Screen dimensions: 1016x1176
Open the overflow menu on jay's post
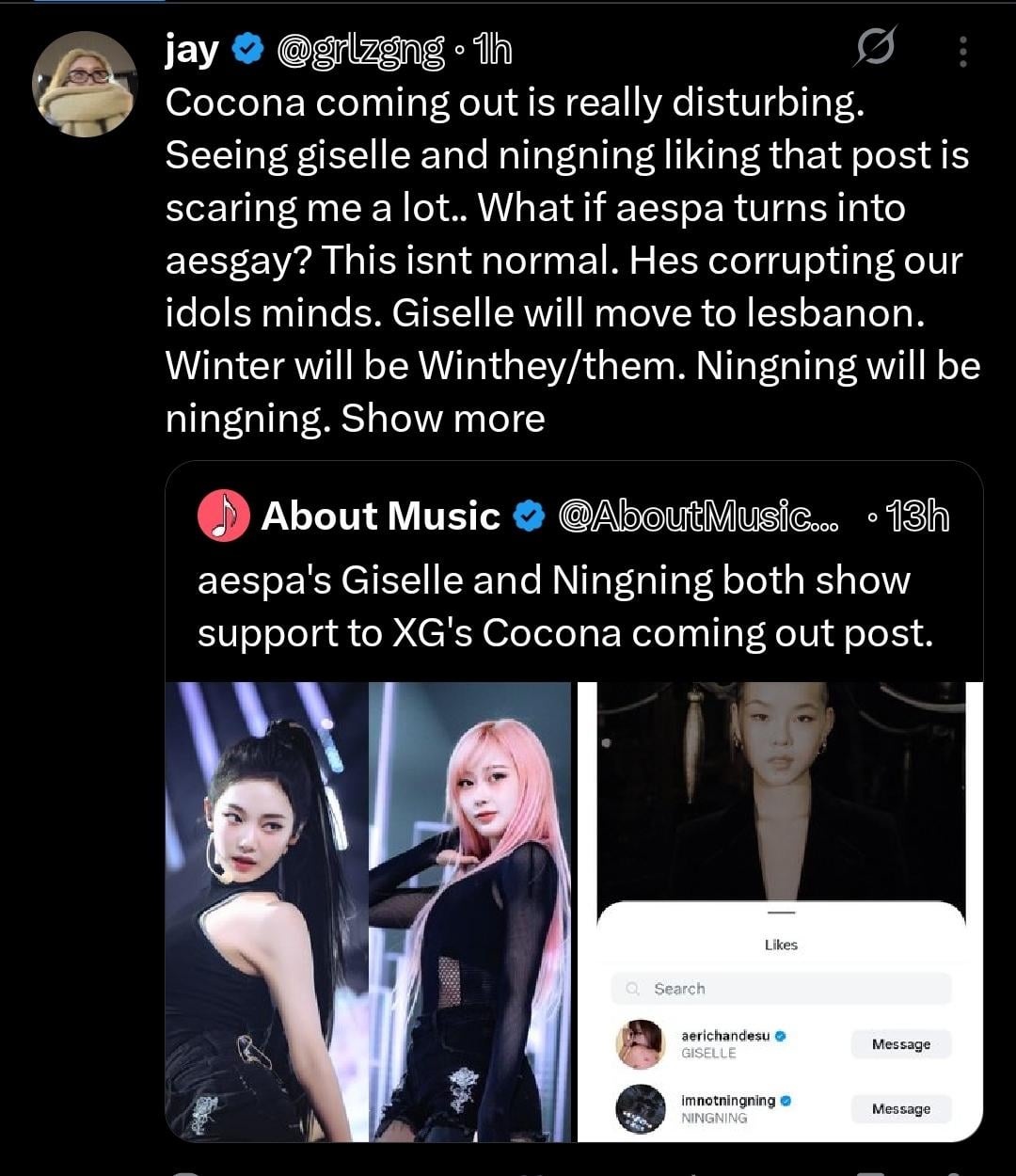[962, 52]
